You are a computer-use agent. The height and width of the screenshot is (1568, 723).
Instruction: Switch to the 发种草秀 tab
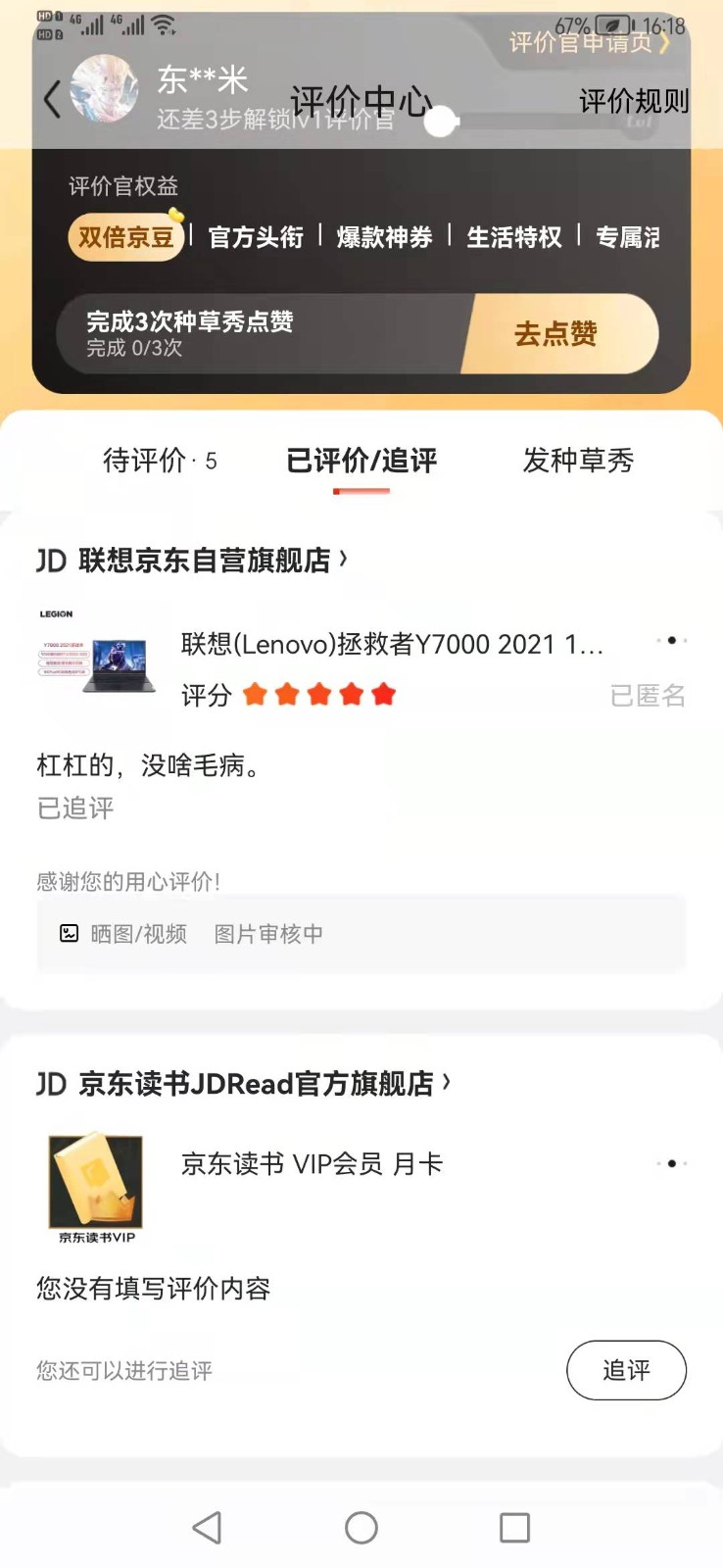tap(578, 460)
